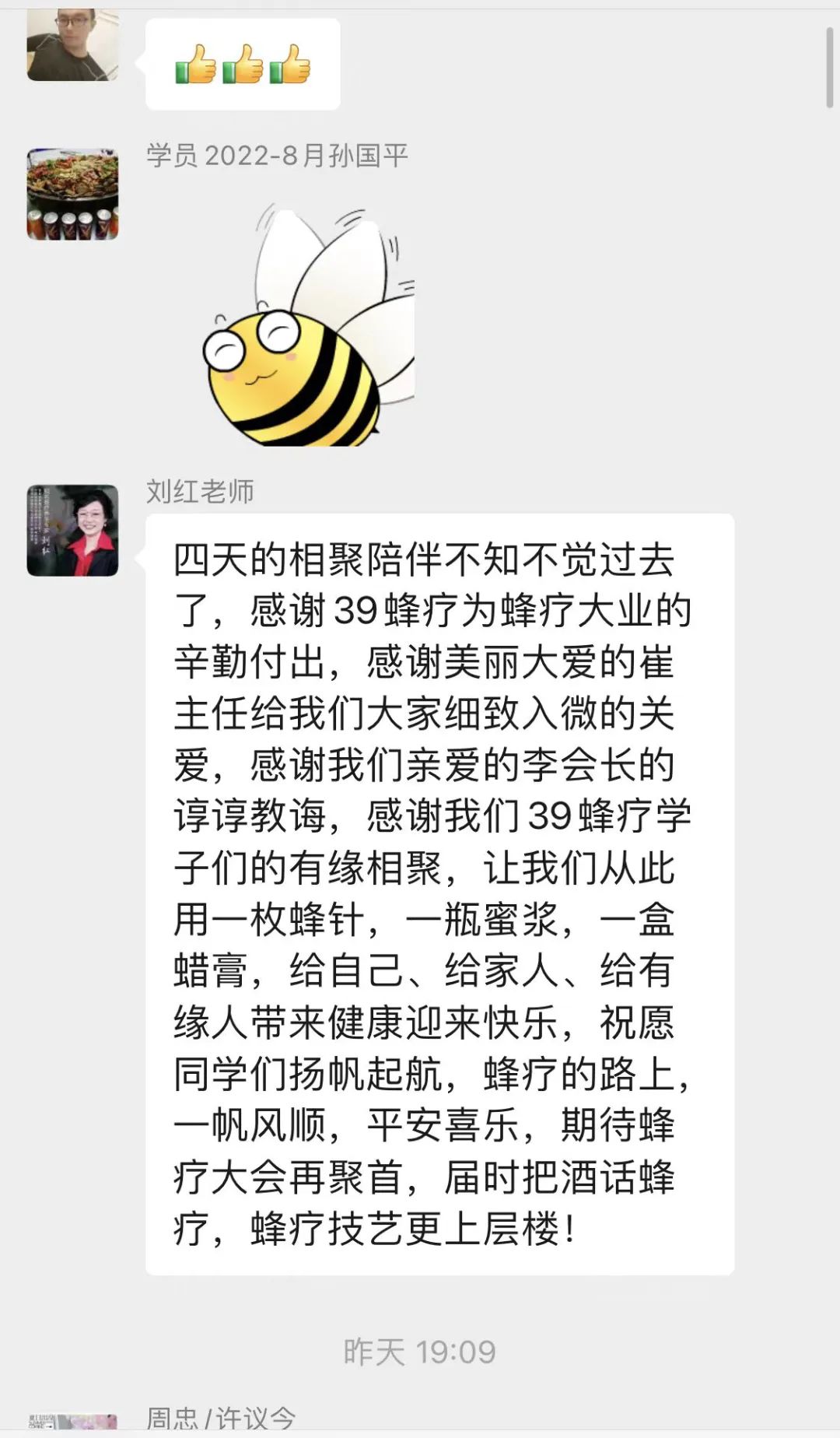Open 刘红老师's profile avatar
This screenshot has width=840, height=1438.
pos(72,531)
